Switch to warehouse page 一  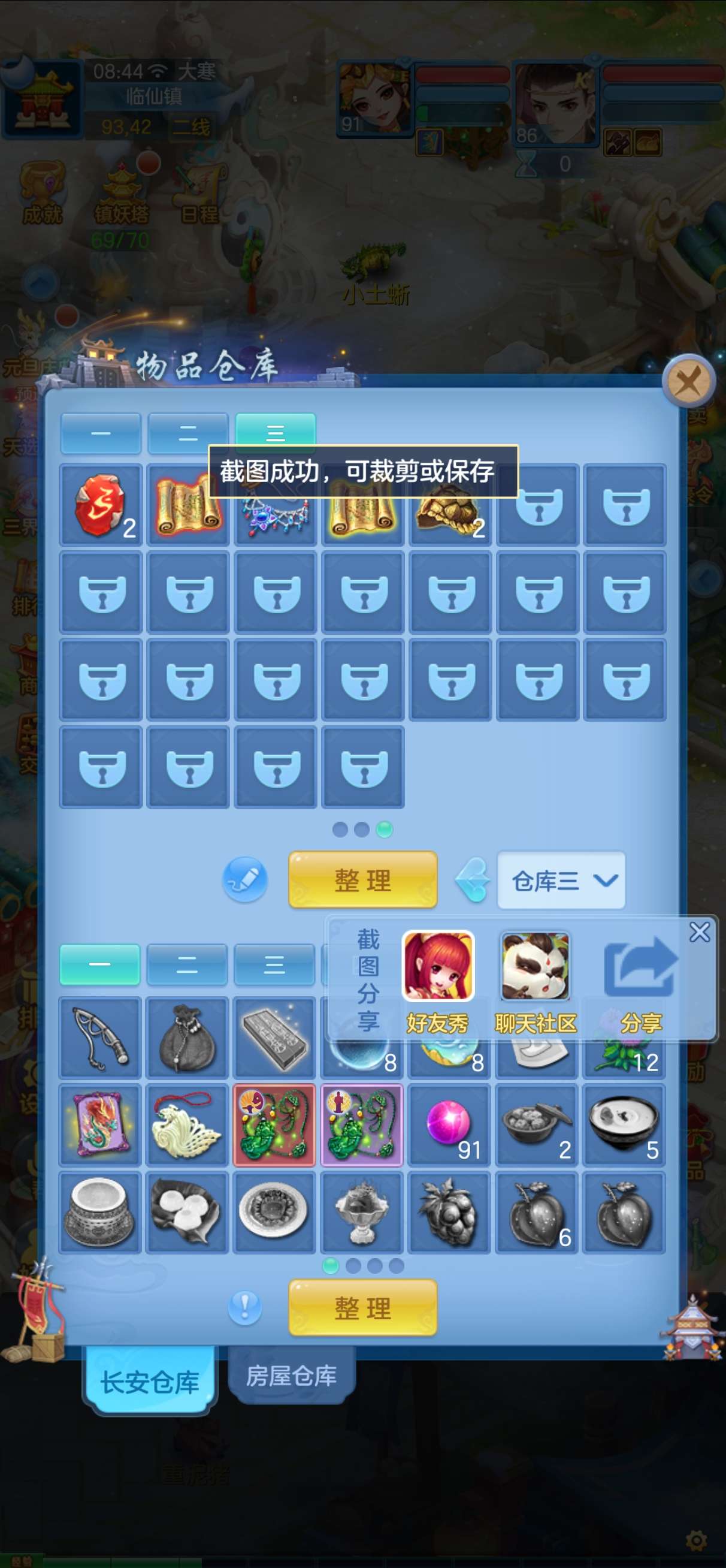101,433
